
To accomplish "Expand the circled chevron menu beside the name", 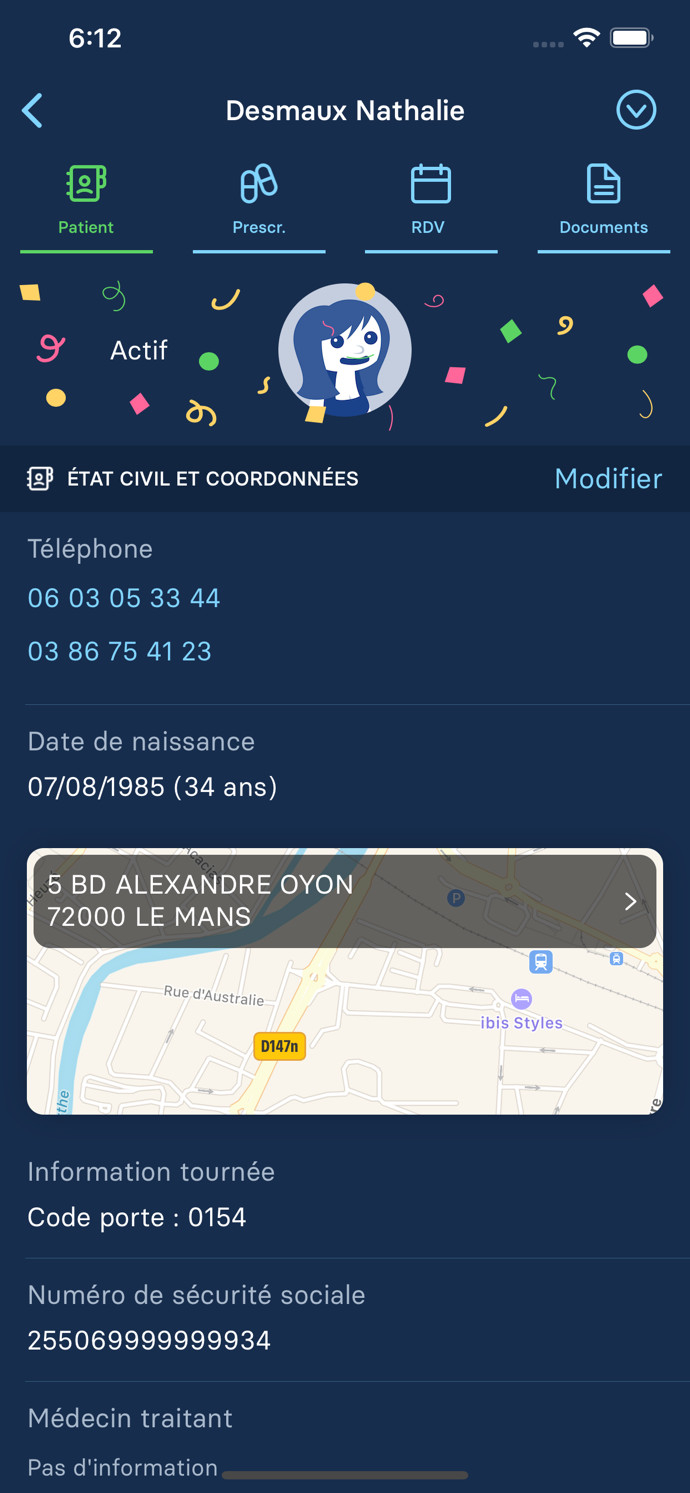I will coord(636,110).
